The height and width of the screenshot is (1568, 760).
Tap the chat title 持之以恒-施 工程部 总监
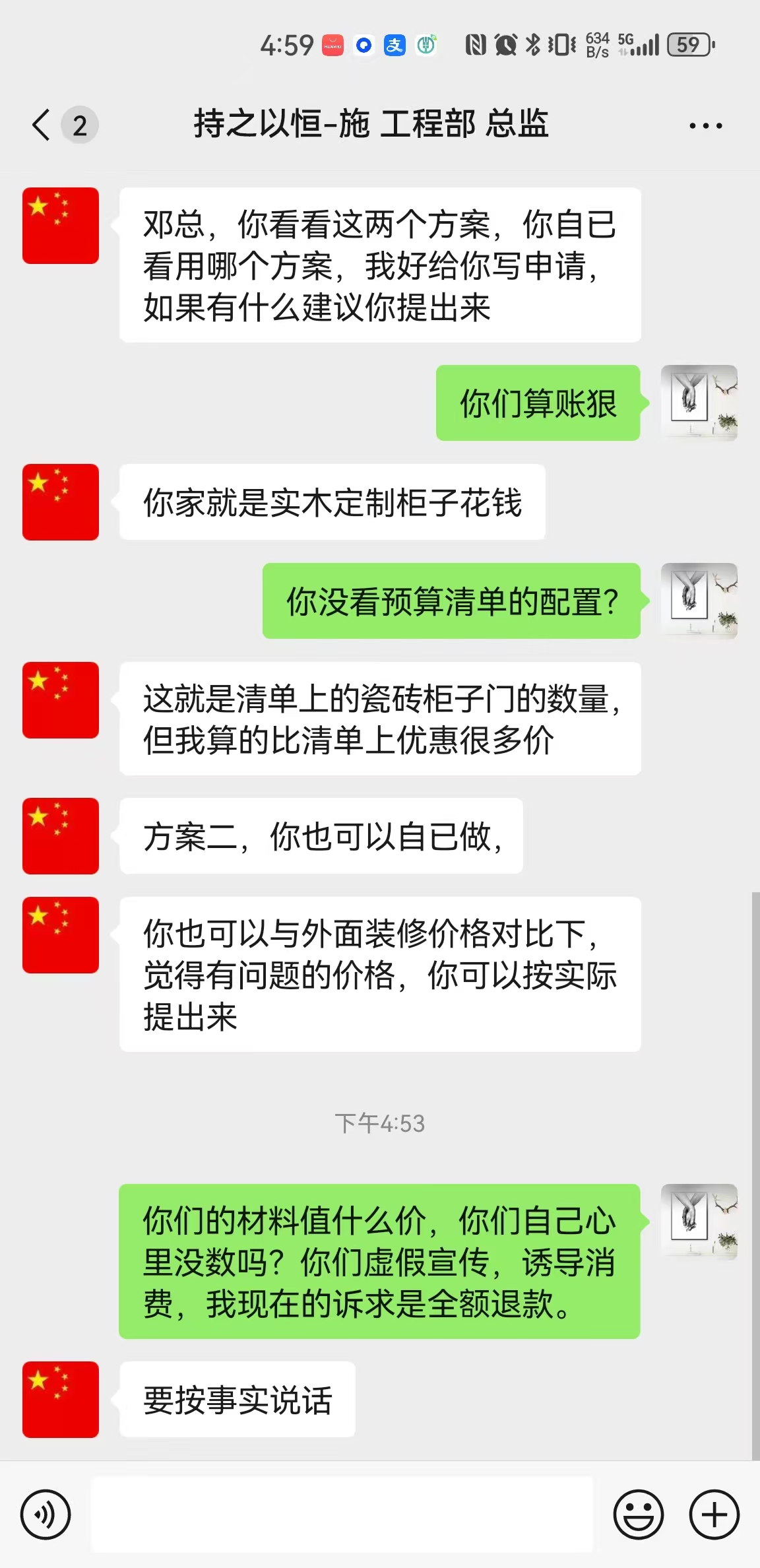pyautogui.click(x=373, y=125)
